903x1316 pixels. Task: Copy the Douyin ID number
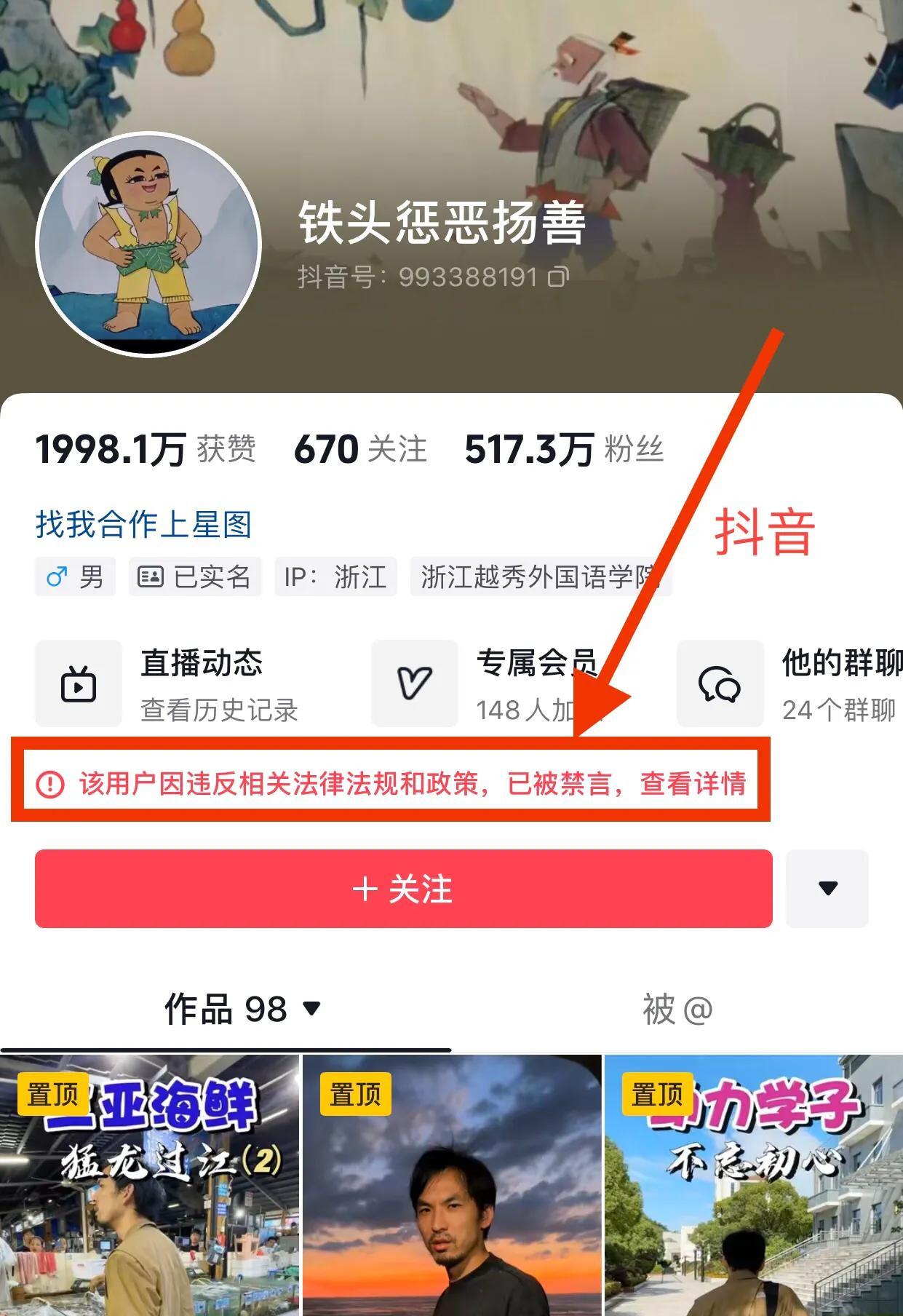click(x=558, y=277)
